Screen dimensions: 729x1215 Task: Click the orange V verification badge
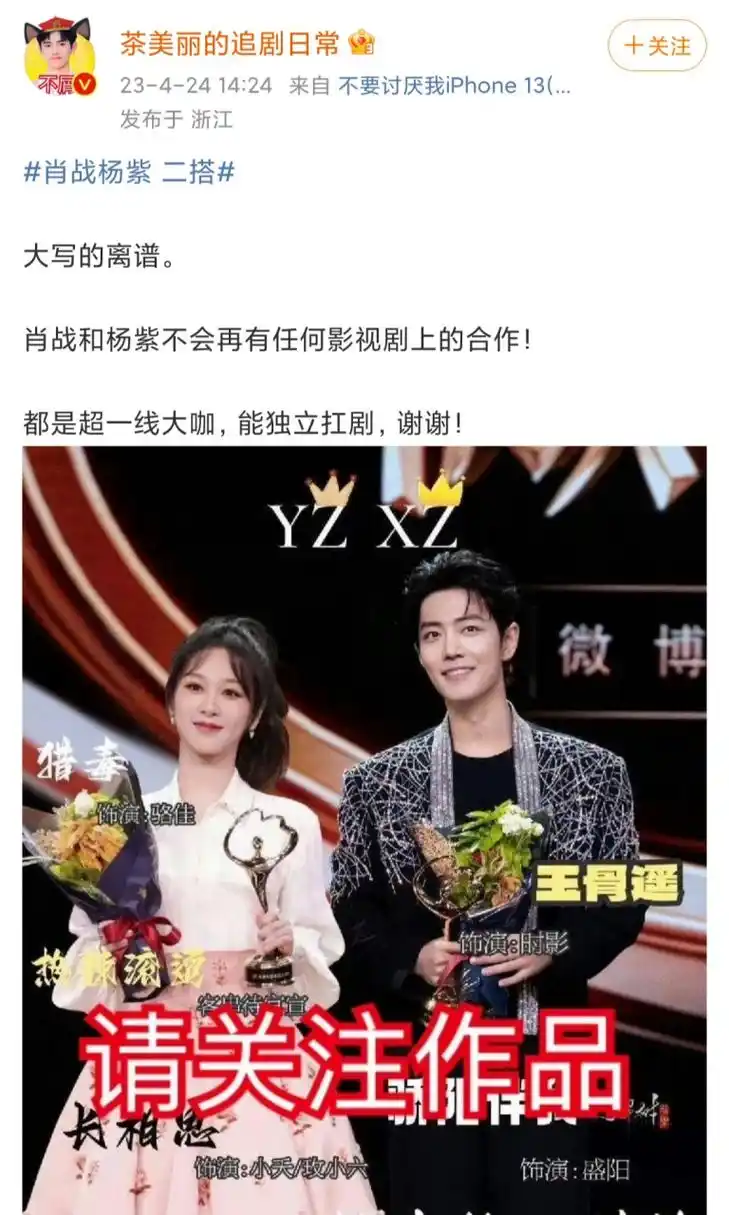(85, 82)
